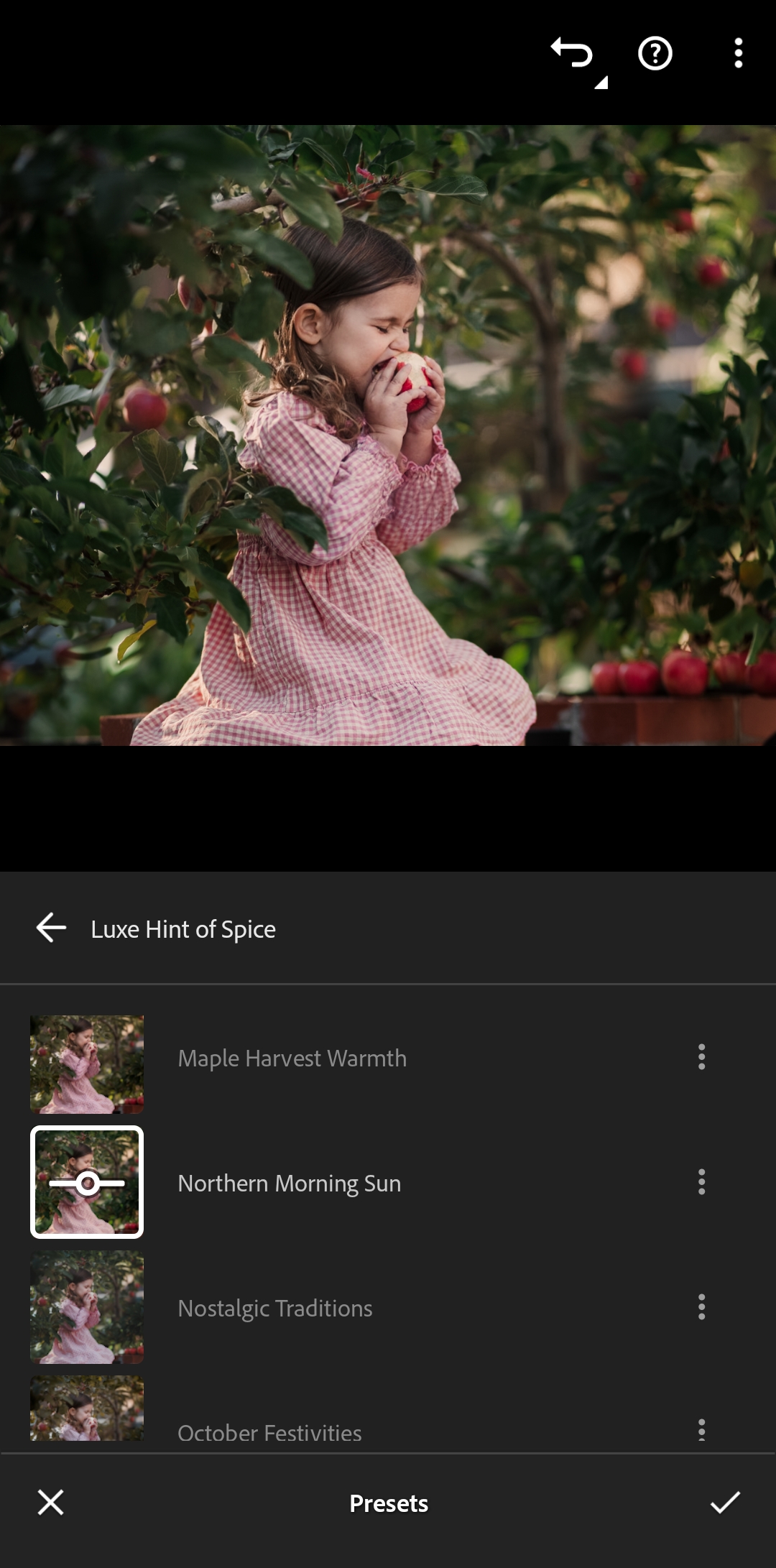776x1568 pixels.
Task: Undo the last edit
Action: click(x=572, y=54)
